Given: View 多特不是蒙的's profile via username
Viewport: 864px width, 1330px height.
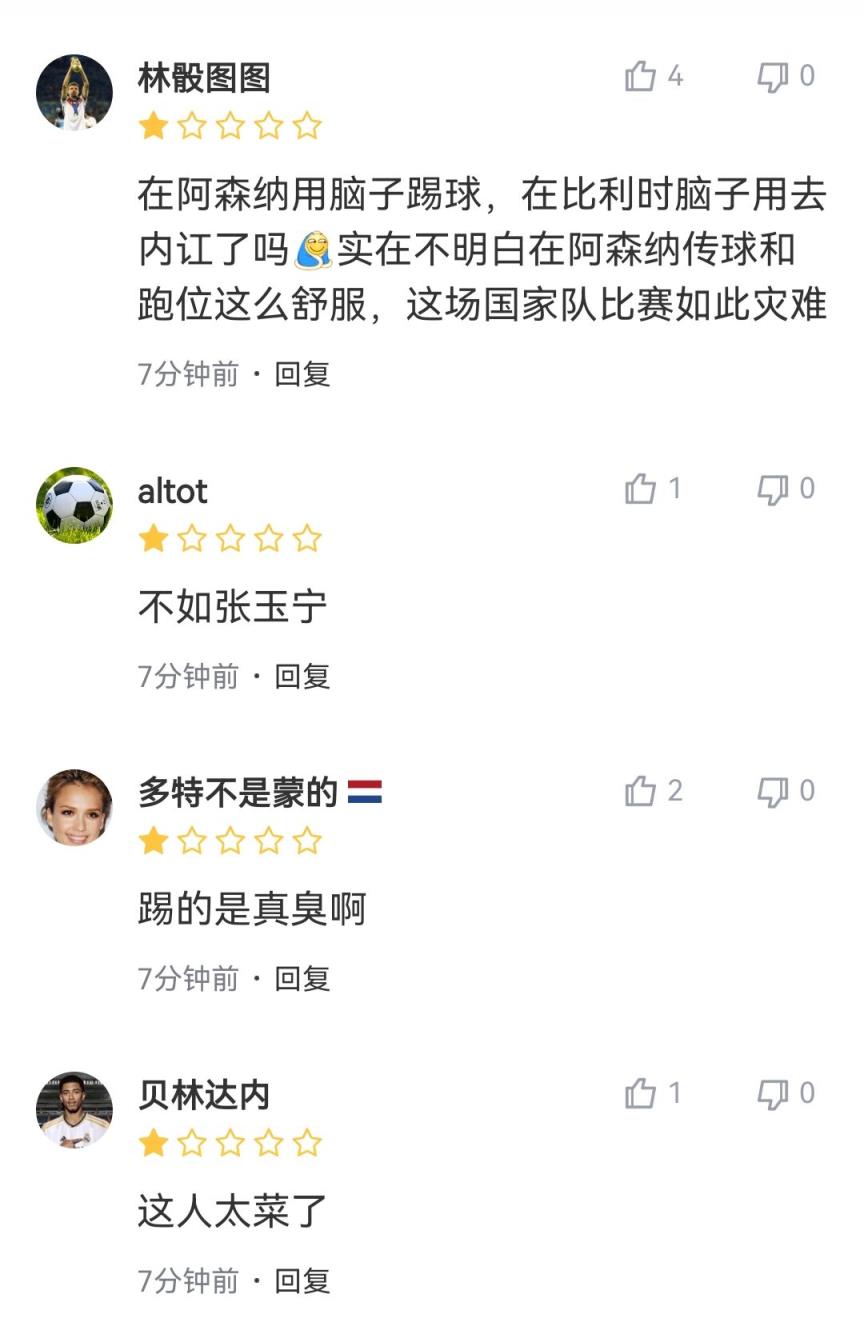Looking at the screenshot, I should [238, 793].
